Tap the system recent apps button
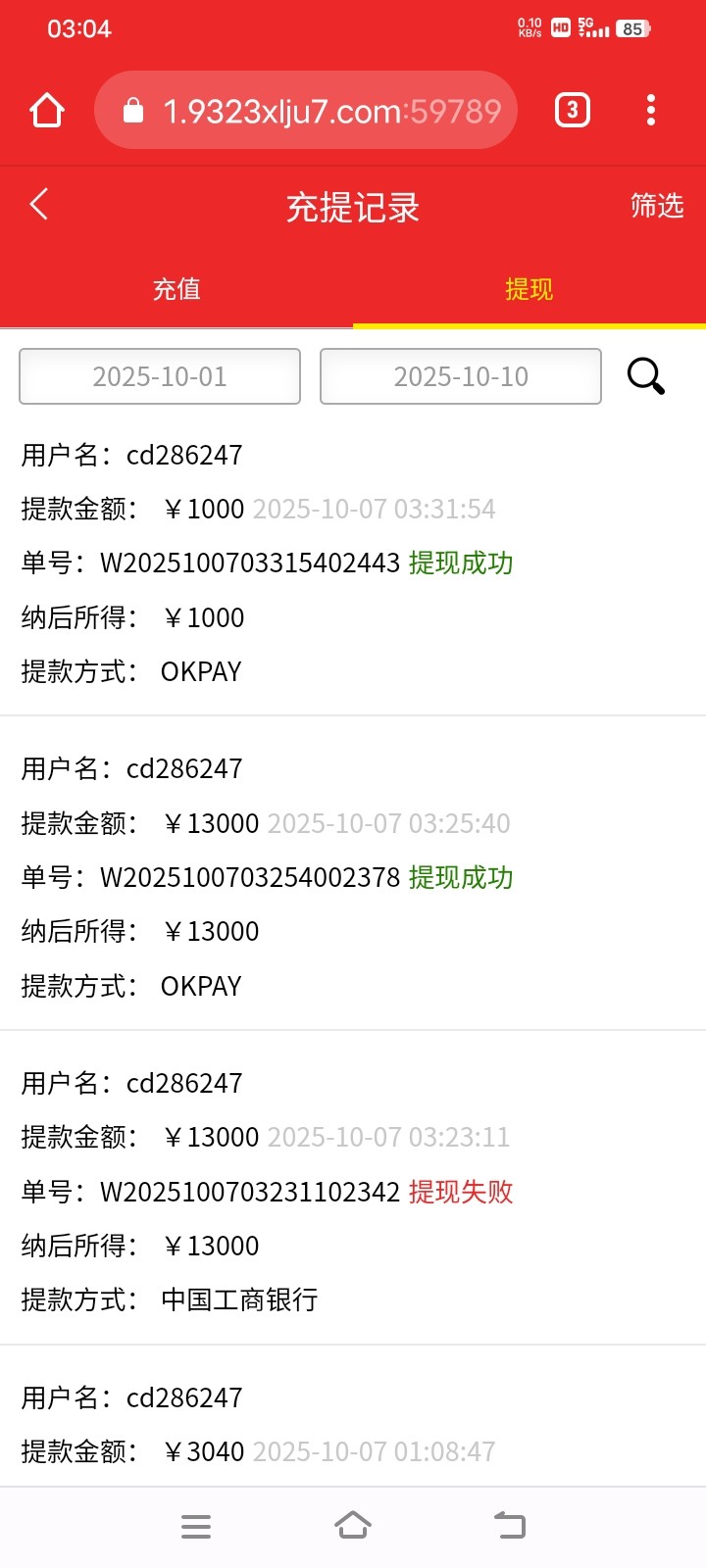 coord(196,1526)
